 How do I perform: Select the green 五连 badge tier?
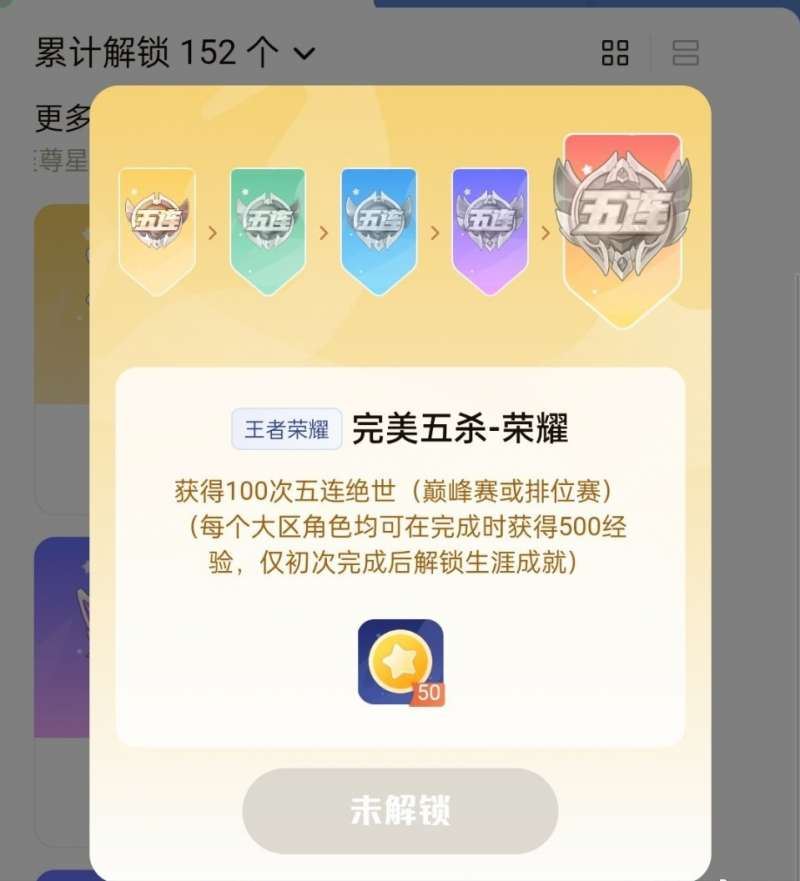coord(267,227)
